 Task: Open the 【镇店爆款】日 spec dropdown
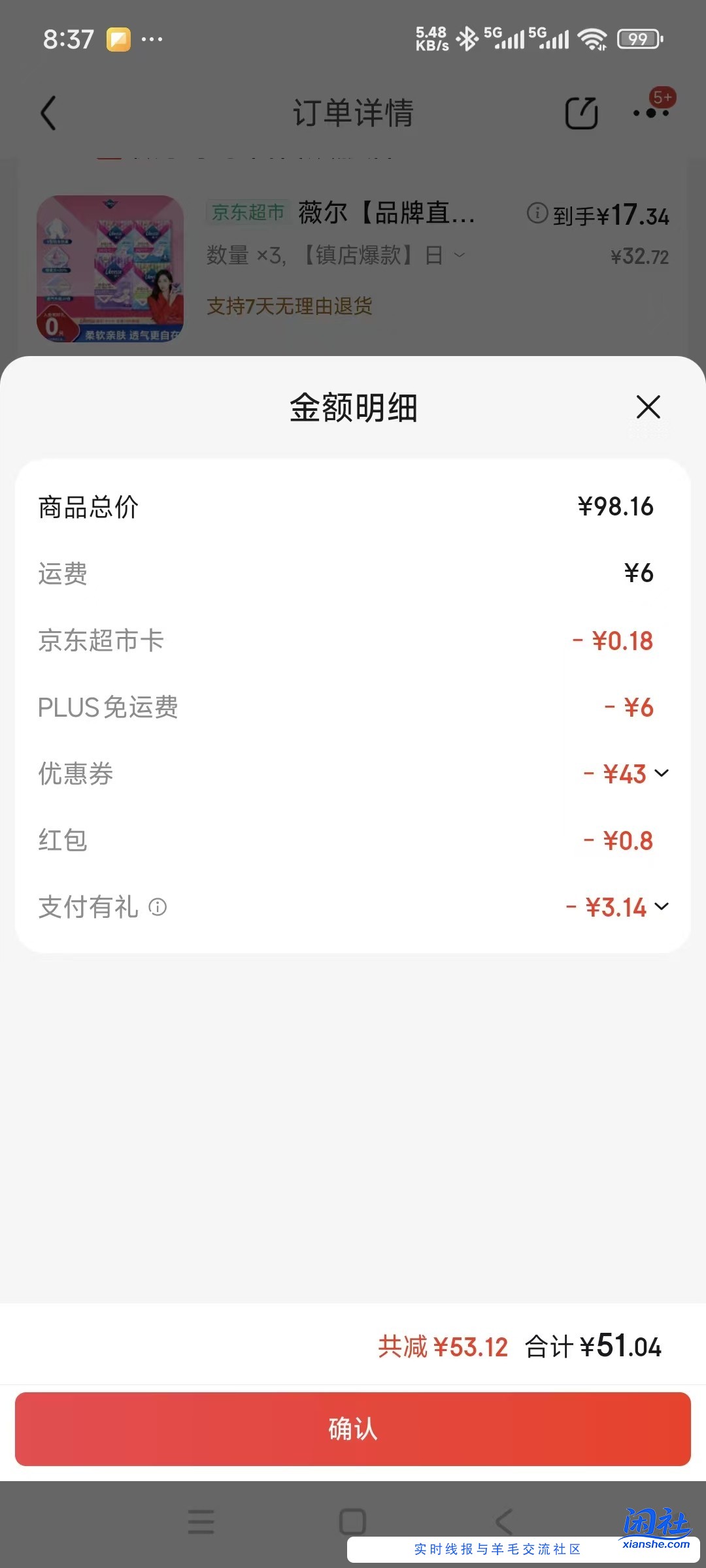click(460, 256)
